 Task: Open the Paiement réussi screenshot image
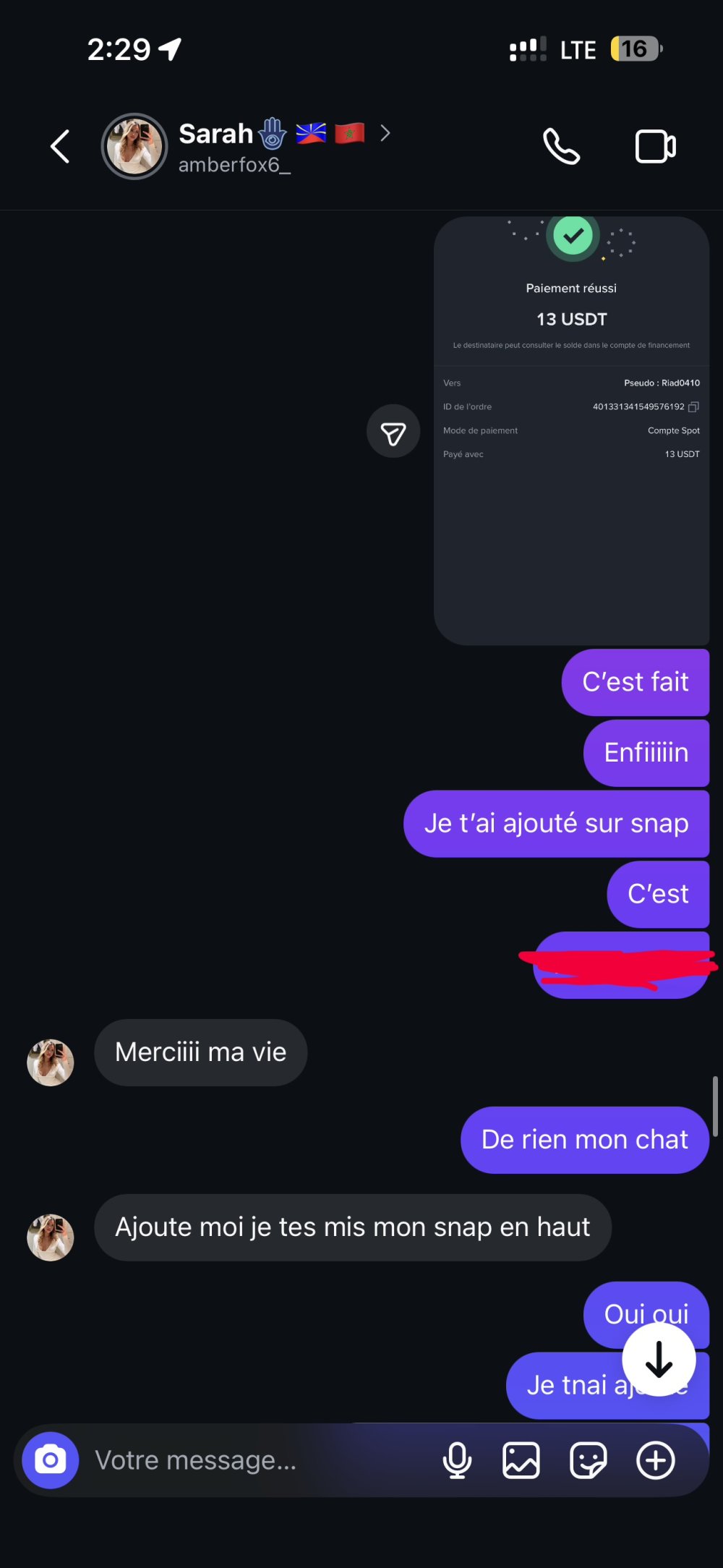pyautogui.click(x=571, y=430)
